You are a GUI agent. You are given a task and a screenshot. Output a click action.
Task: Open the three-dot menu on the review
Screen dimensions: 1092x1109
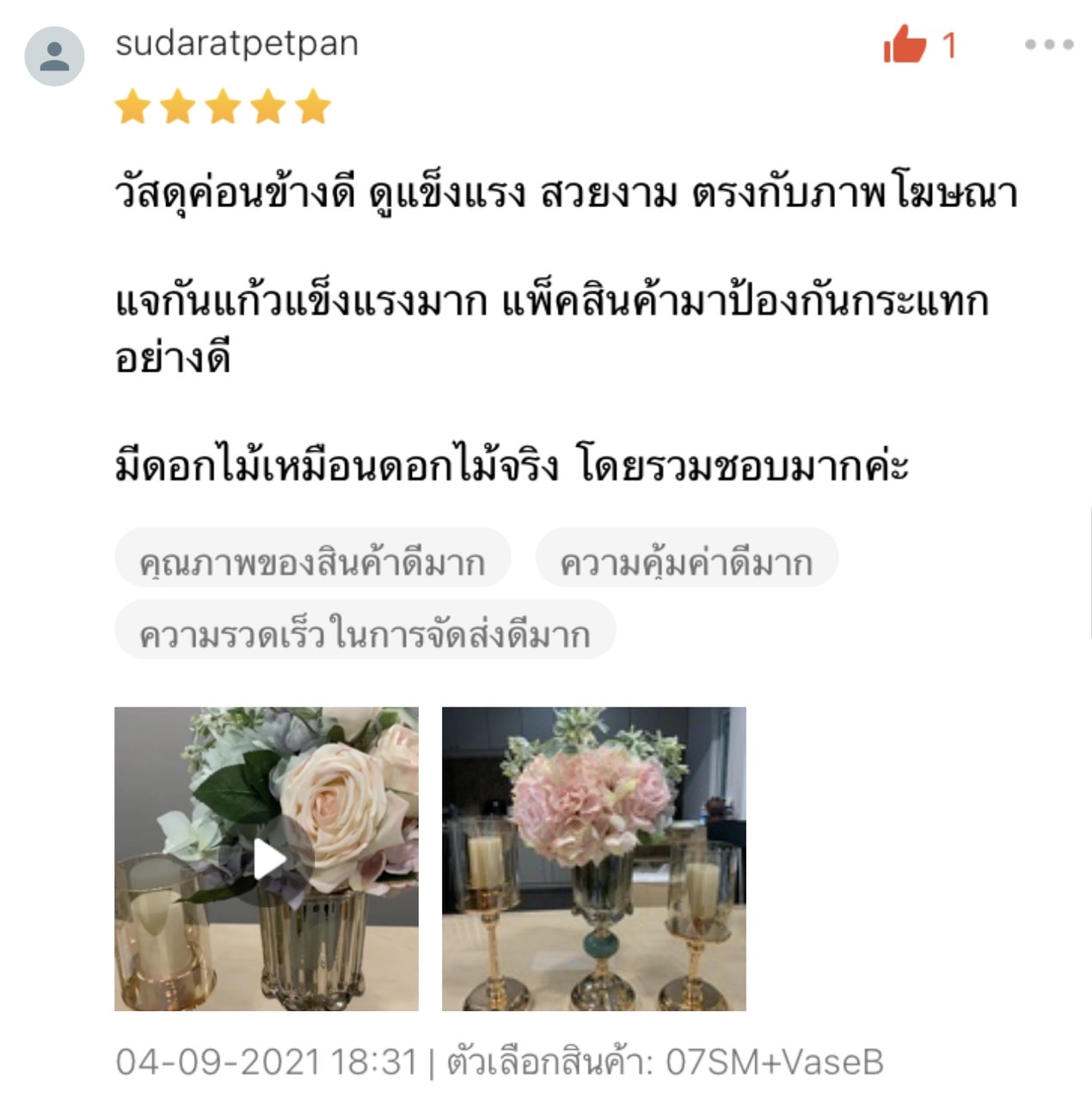click(1048, 45)
